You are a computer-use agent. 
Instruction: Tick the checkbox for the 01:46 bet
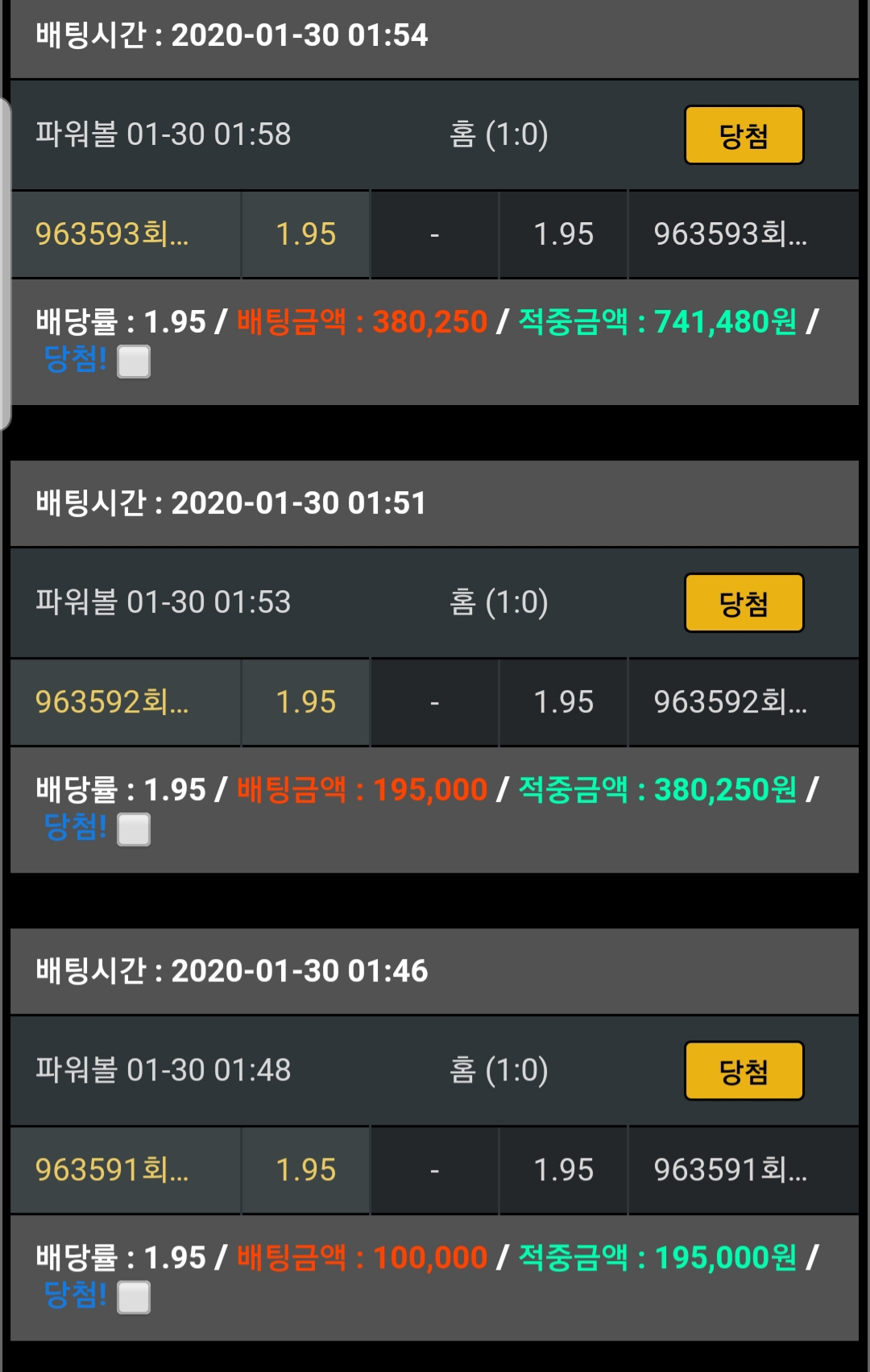pyautogui.click(x=134, y=1297)
